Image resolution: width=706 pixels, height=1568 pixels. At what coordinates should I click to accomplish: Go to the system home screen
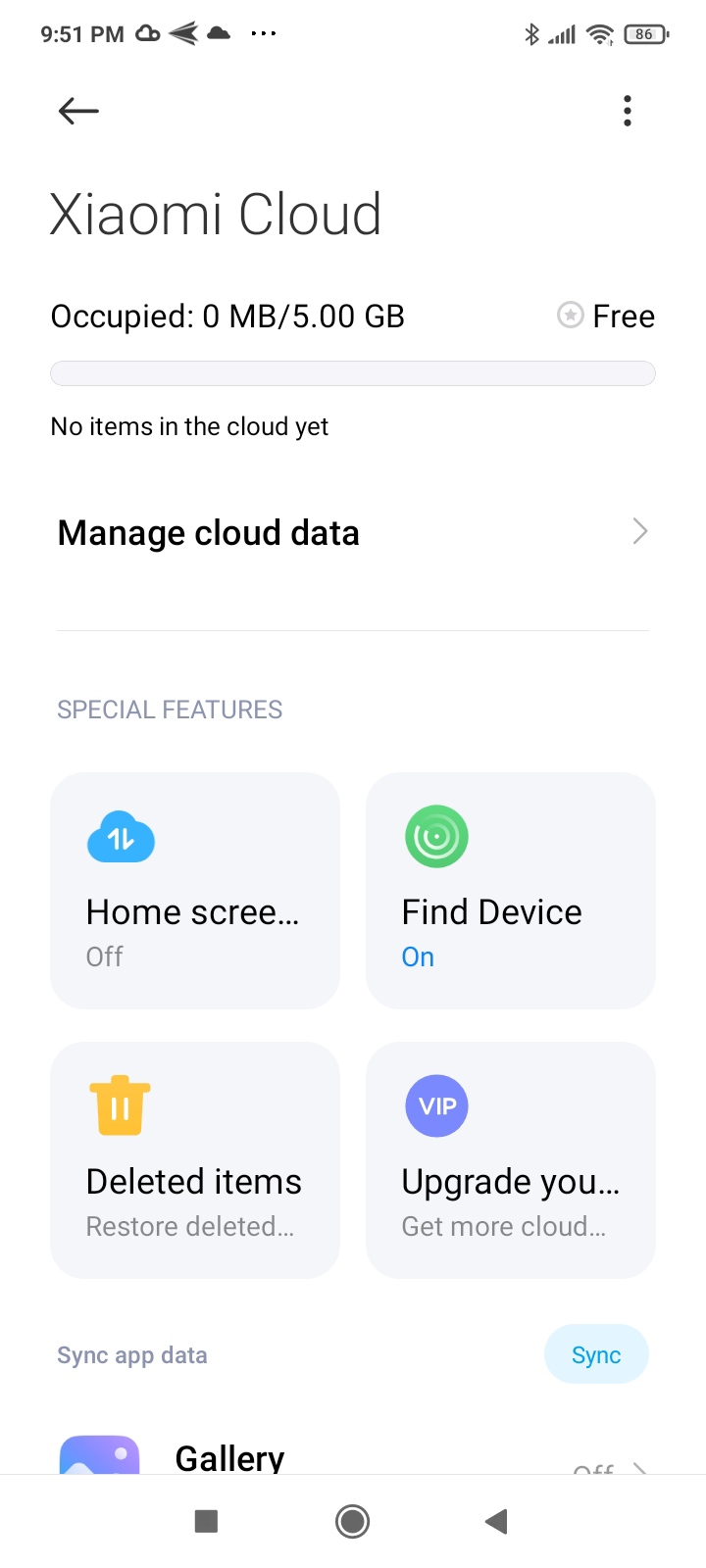coord(352,1521)
